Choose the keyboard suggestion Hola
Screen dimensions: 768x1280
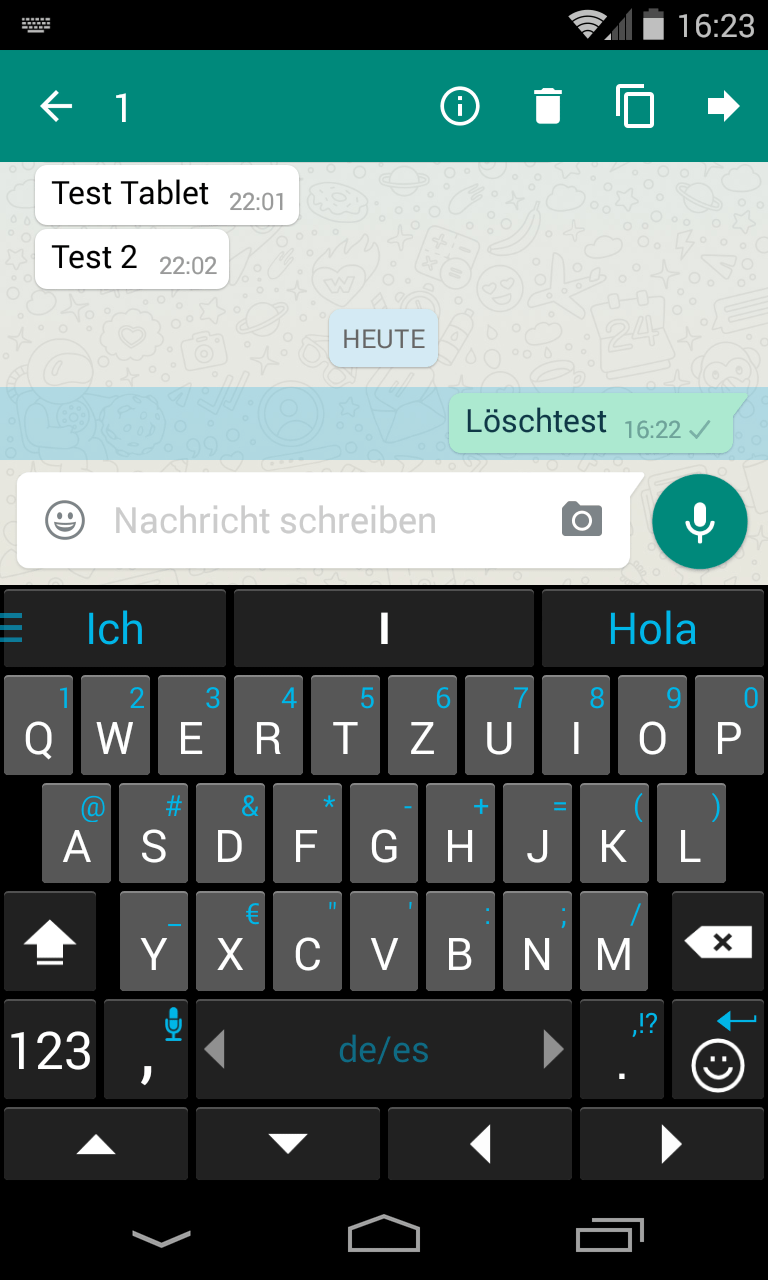coord(652,629)
